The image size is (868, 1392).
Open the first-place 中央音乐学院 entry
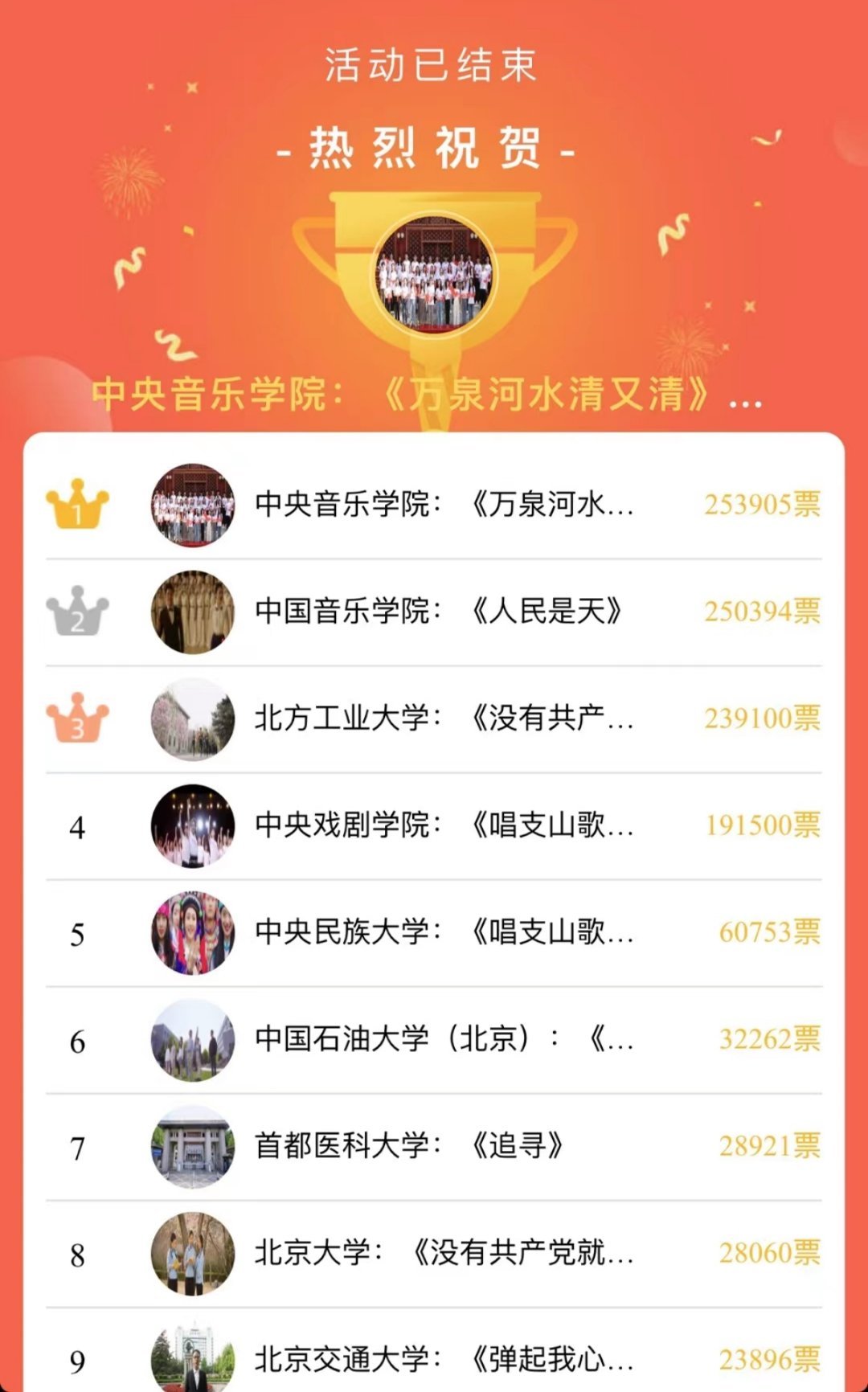click(444, 505)
